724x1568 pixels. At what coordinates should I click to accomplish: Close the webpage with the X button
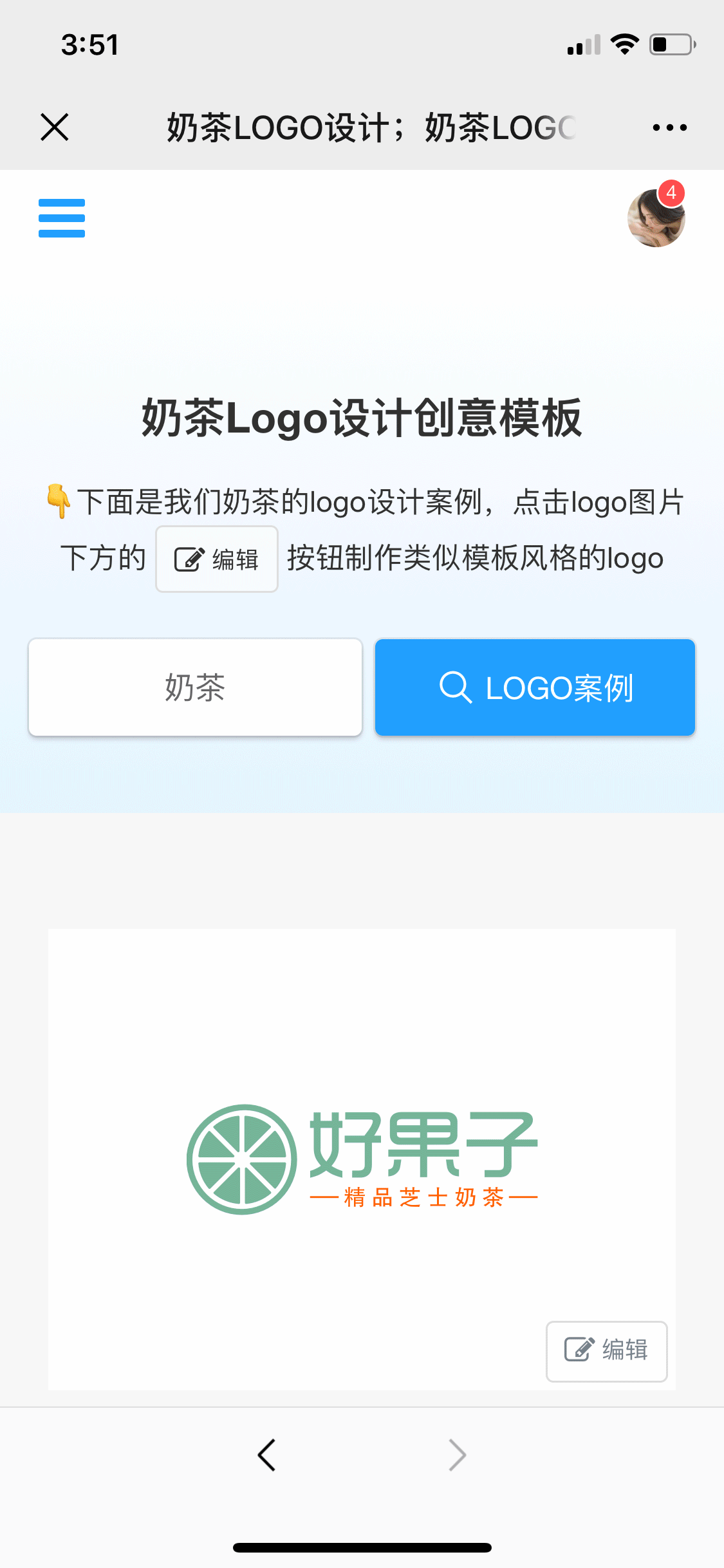(55, 127)
